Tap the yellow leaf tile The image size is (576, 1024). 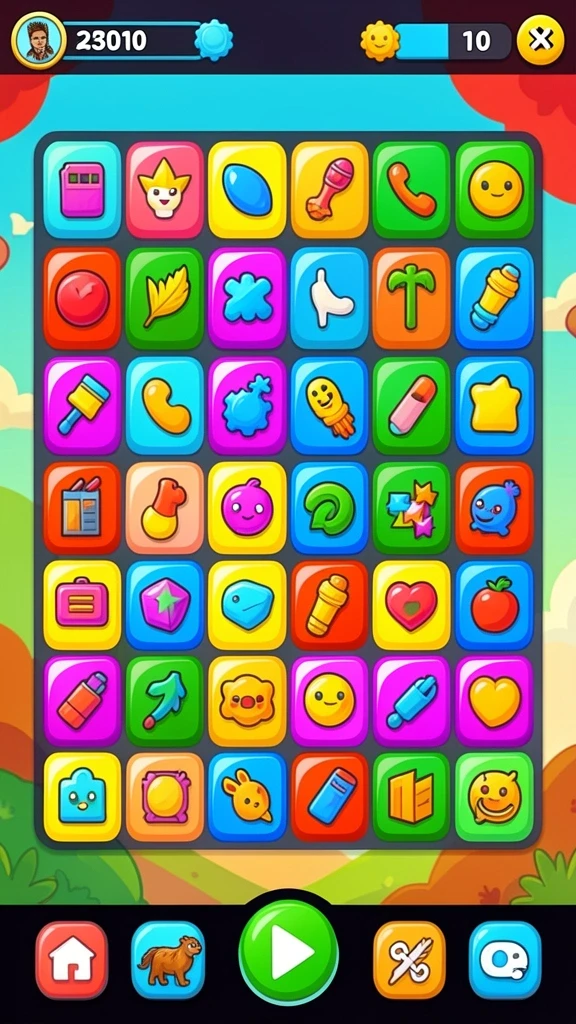click(x=165, y=298)
